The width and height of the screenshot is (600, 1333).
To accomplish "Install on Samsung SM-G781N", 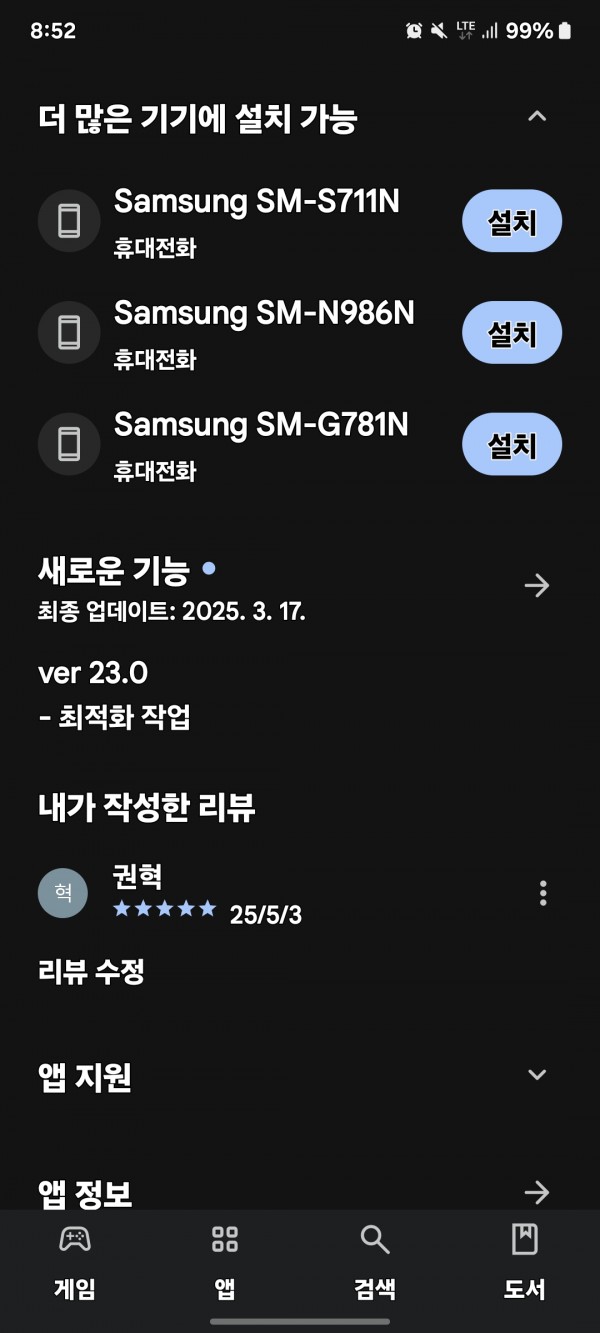I will (512, 444).
